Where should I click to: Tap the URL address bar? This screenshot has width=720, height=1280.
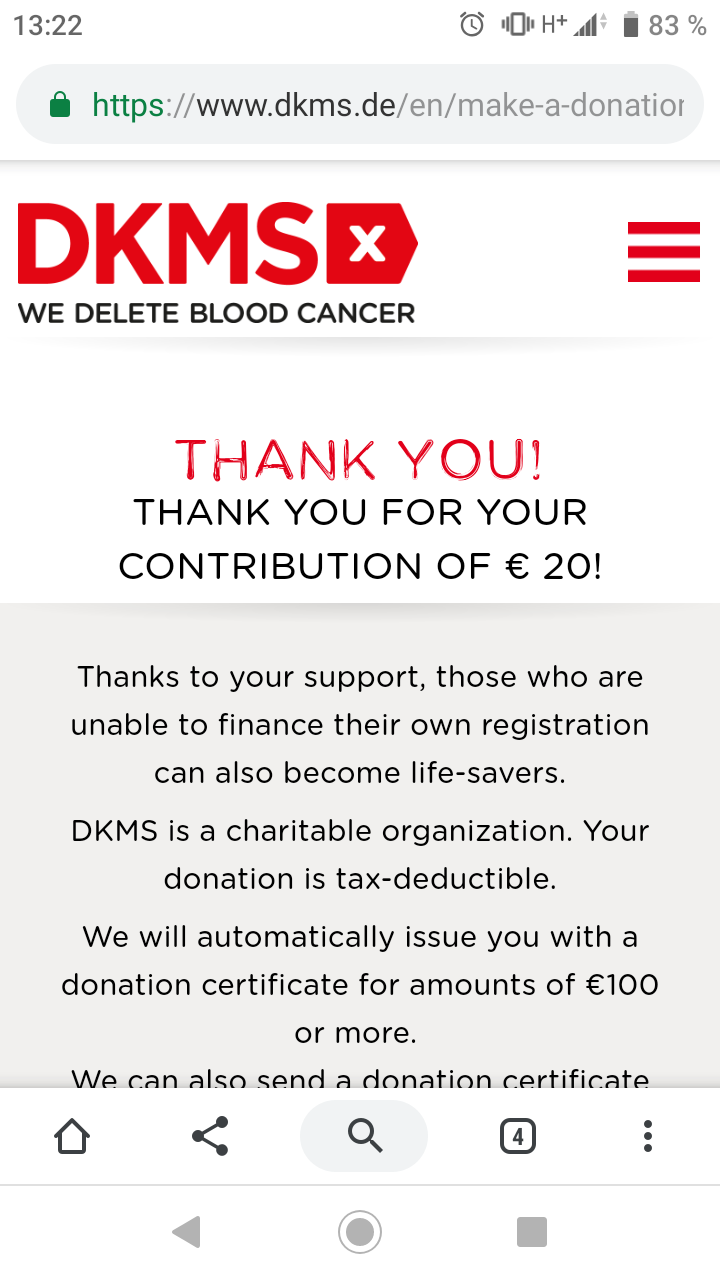[360, 105]
